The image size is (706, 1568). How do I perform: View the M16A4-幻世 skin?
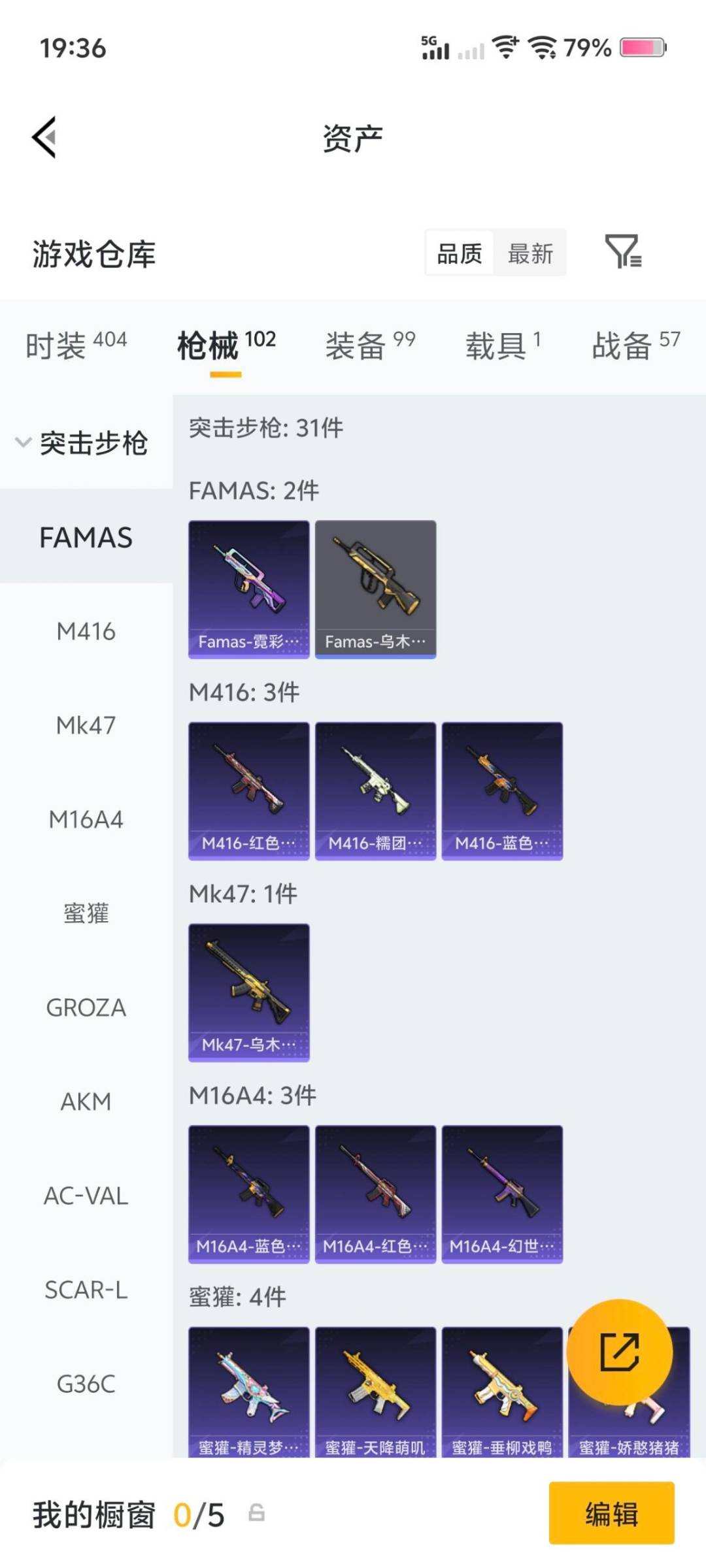[502, 1192]
